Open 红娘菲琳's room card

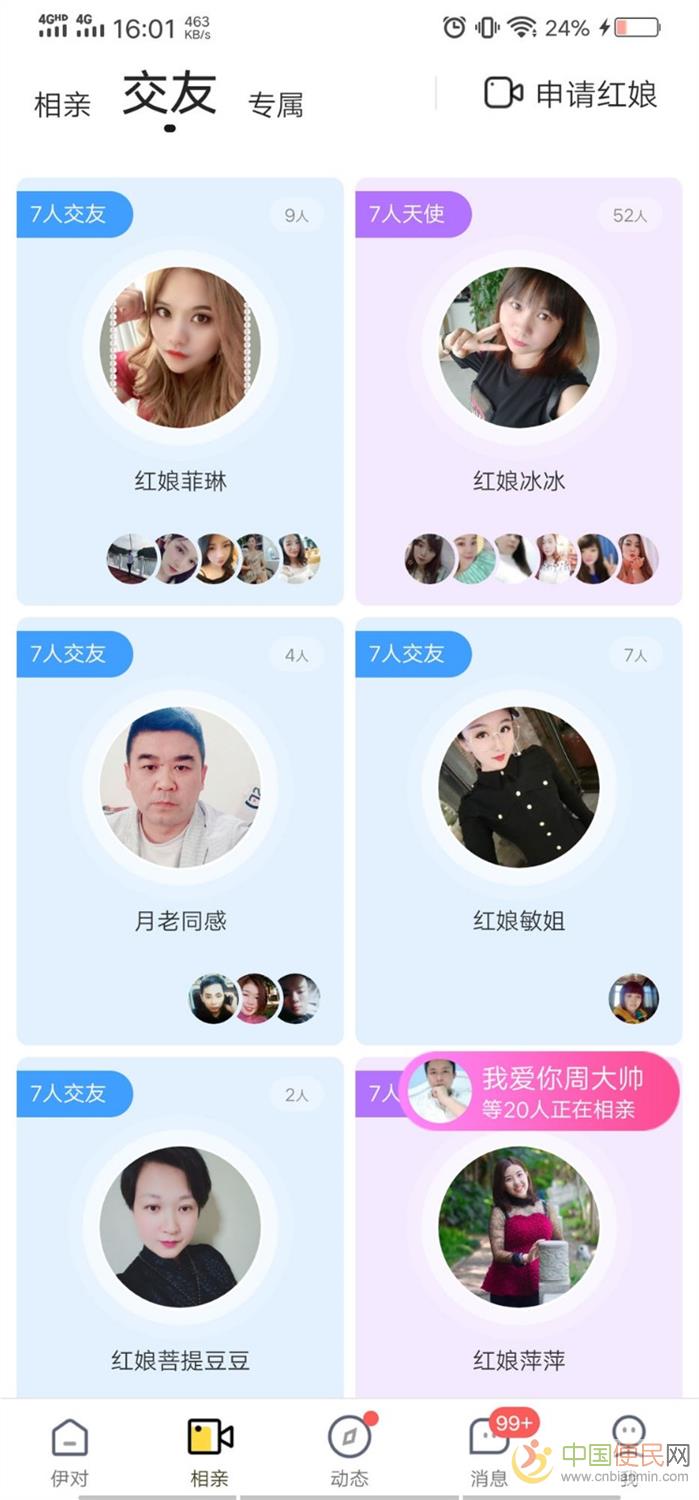[x=180, y=390]
